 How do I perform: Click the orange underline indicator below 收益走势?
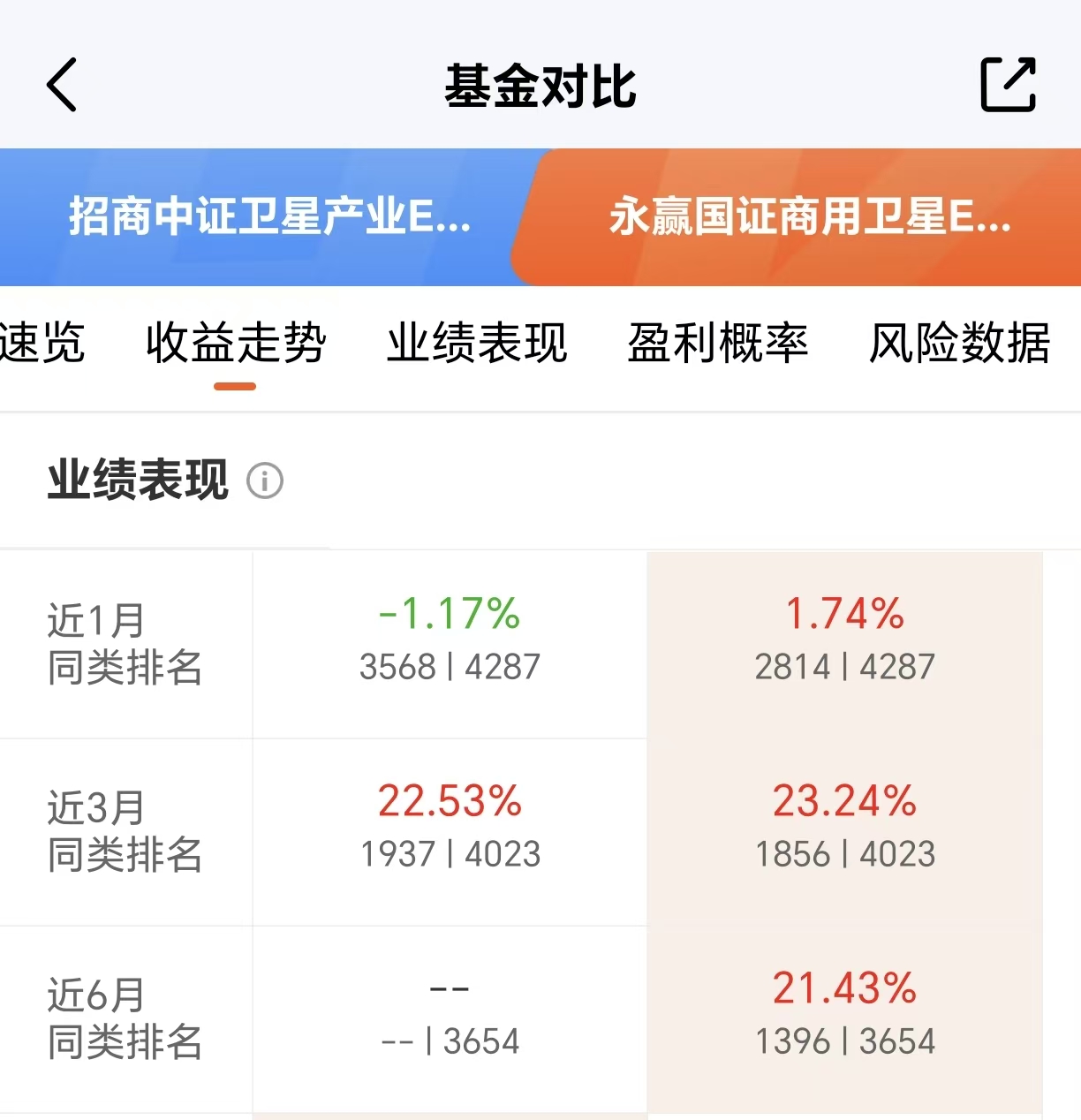pos(236,384)
